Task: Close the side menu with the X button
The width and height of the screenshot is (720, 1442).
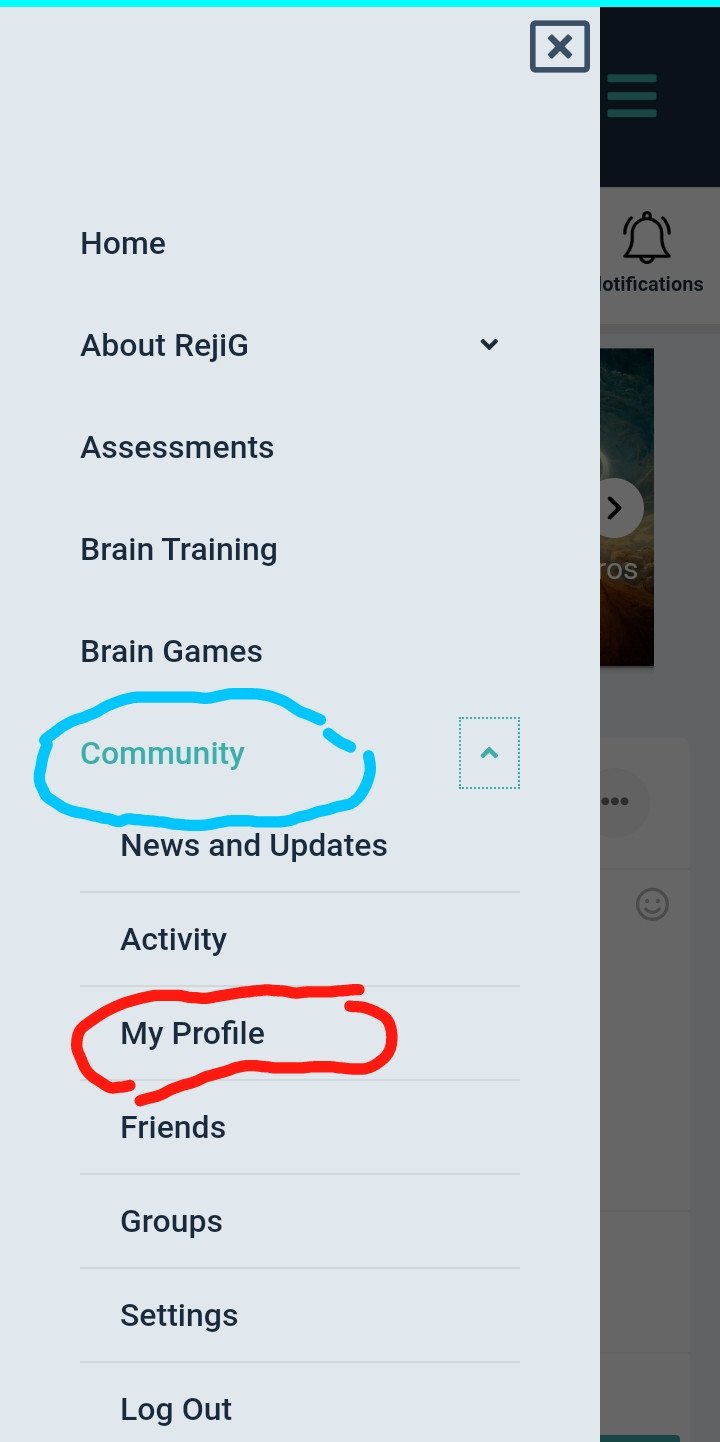Action: pos(560,47)
